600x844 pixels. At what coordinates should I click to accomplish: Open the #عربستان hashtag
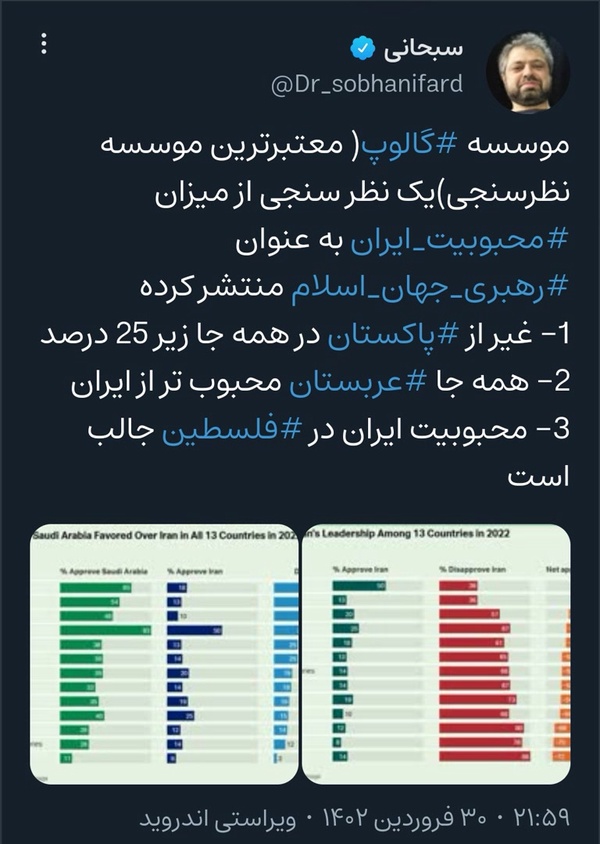(358, 383)
